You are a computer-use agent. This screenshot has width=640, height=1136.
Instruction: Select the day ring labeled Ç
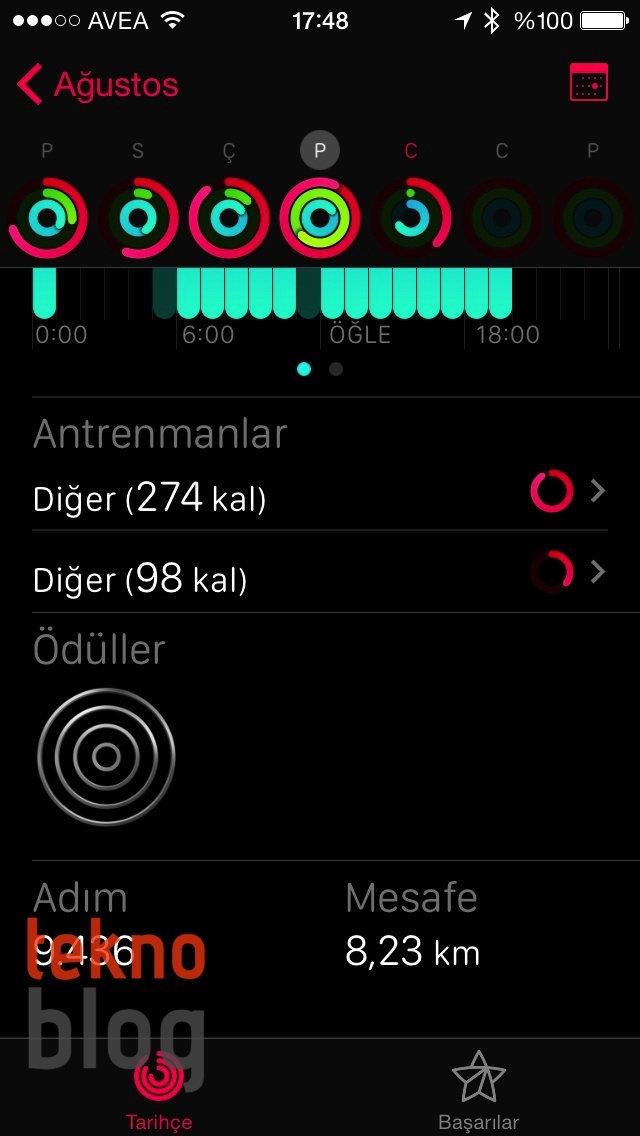click(x=229, y=217)
